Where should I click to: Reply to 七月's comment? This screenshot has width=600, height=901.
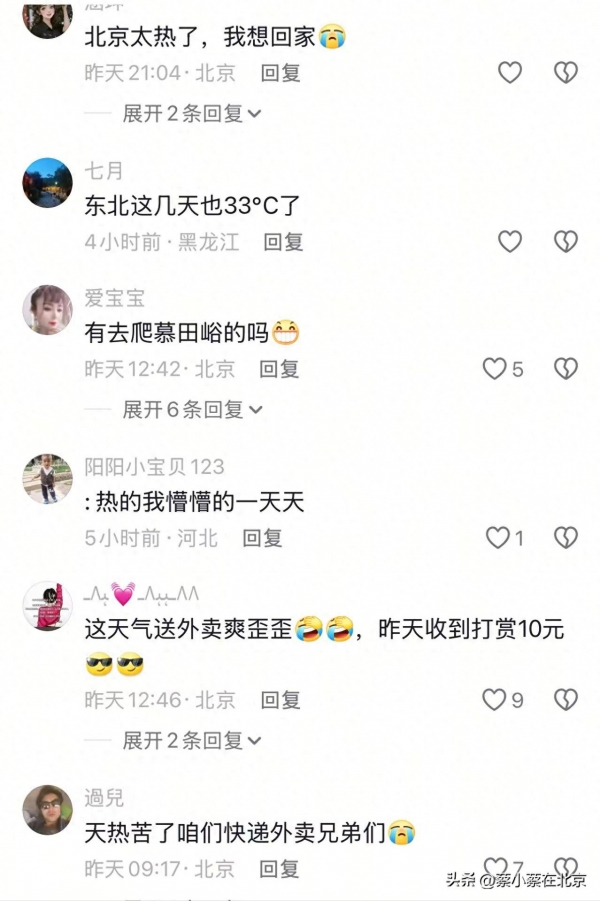(283, 241)
